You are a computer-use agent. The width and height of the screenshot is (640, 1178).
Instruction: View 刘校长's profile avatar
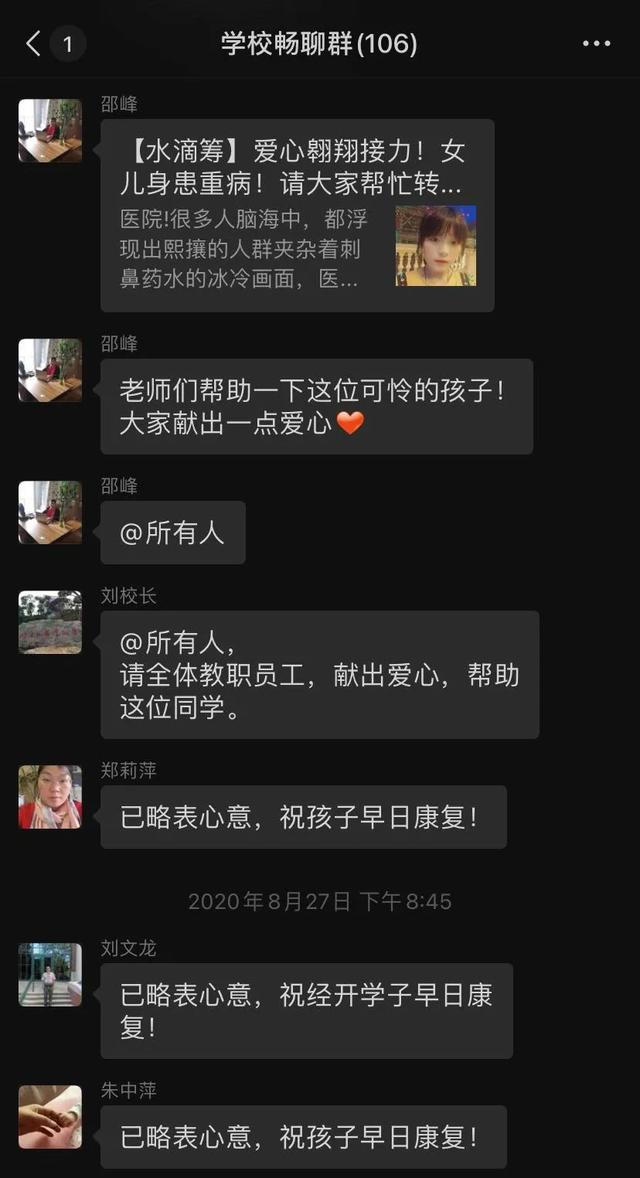[50, 622]
